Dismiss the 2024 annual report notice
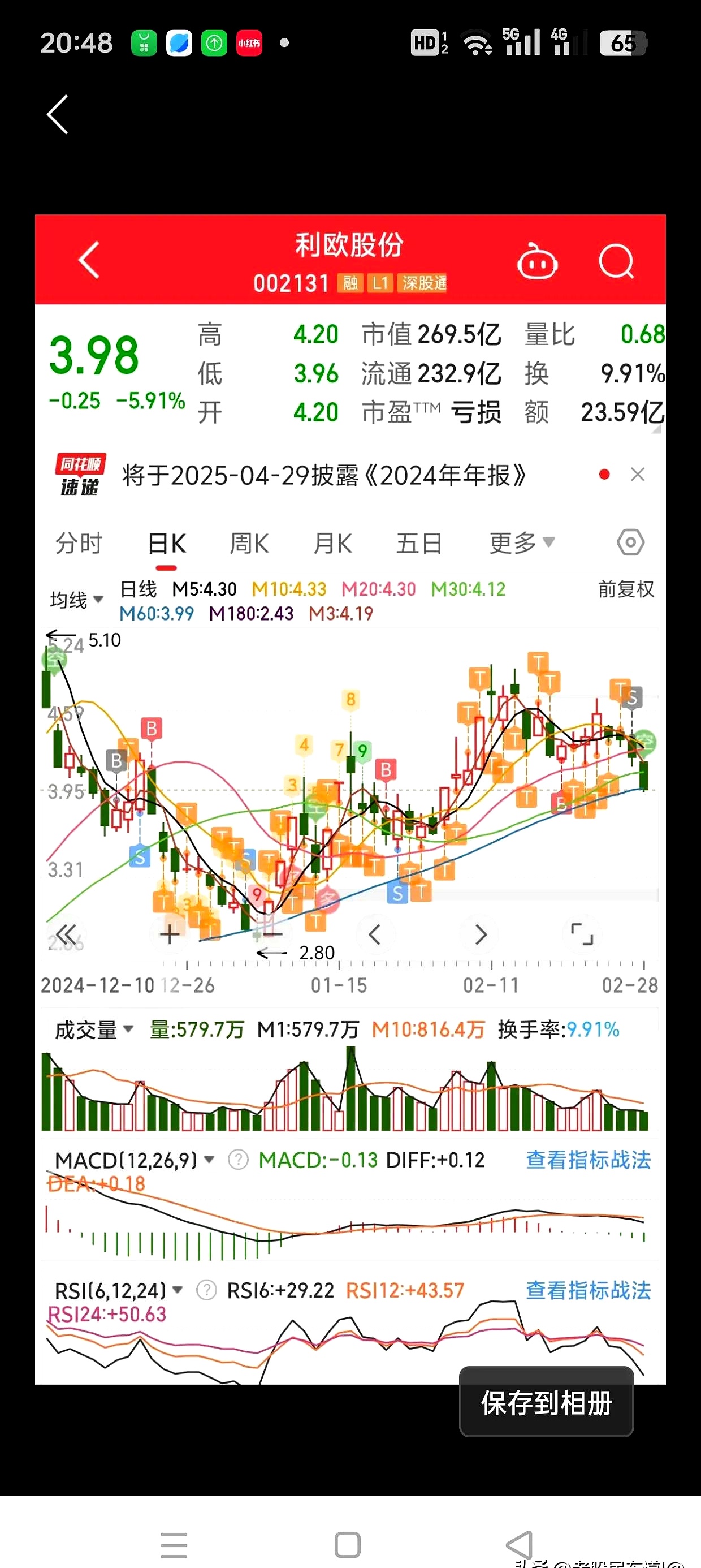 638,474
